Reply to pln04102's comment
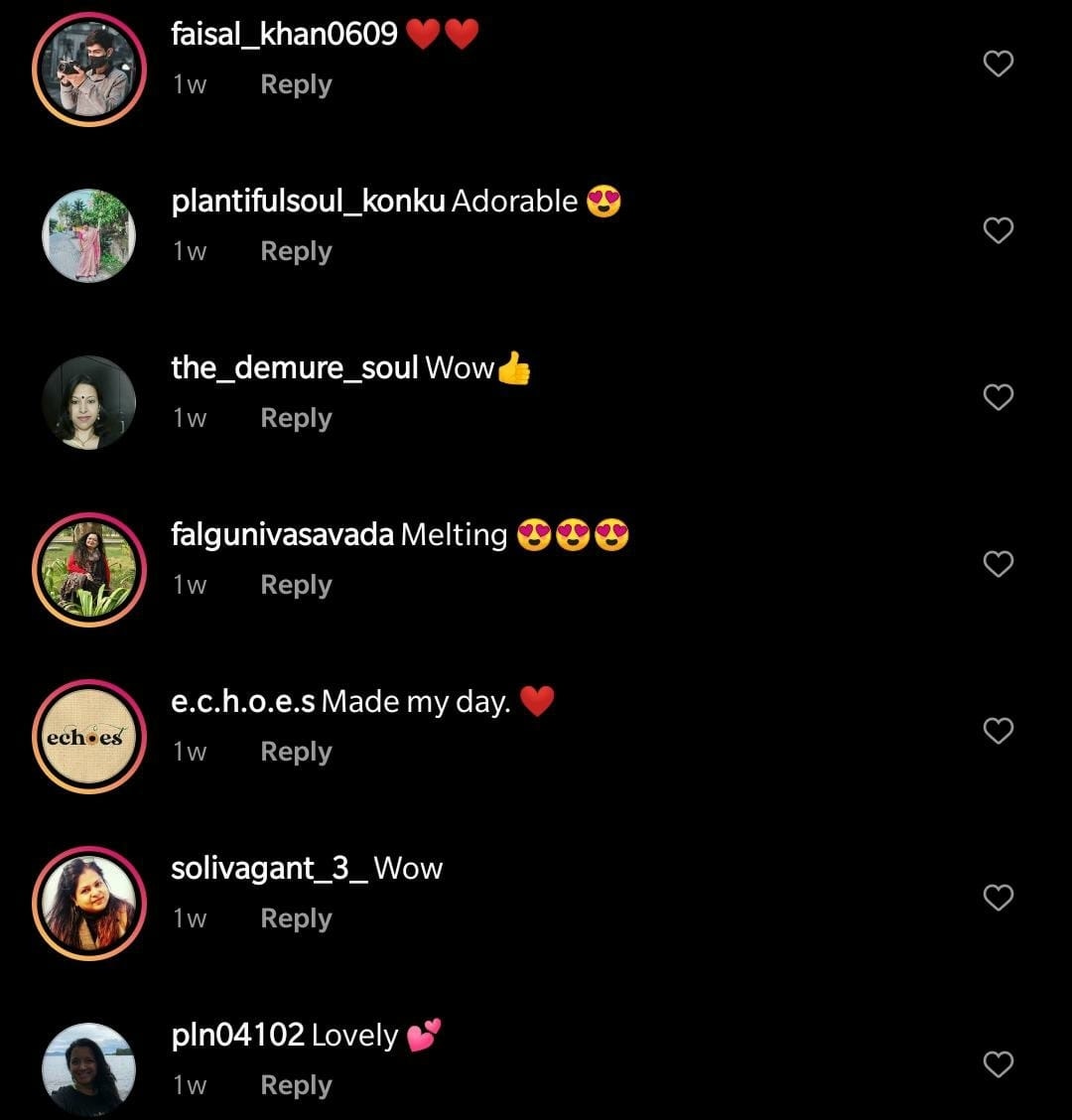 click(x=296, y=1086)
